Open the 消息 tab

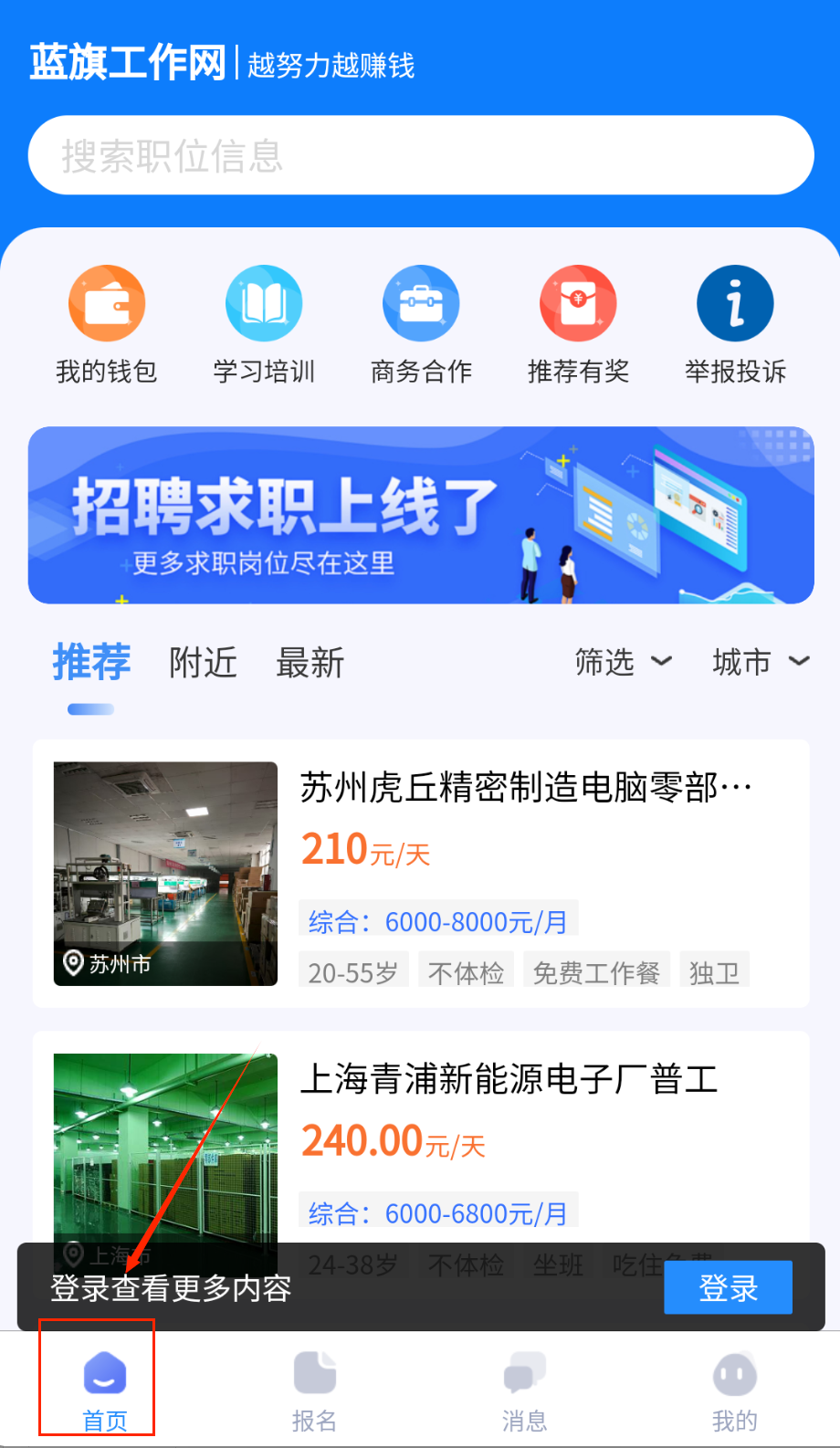point(525,1390)
